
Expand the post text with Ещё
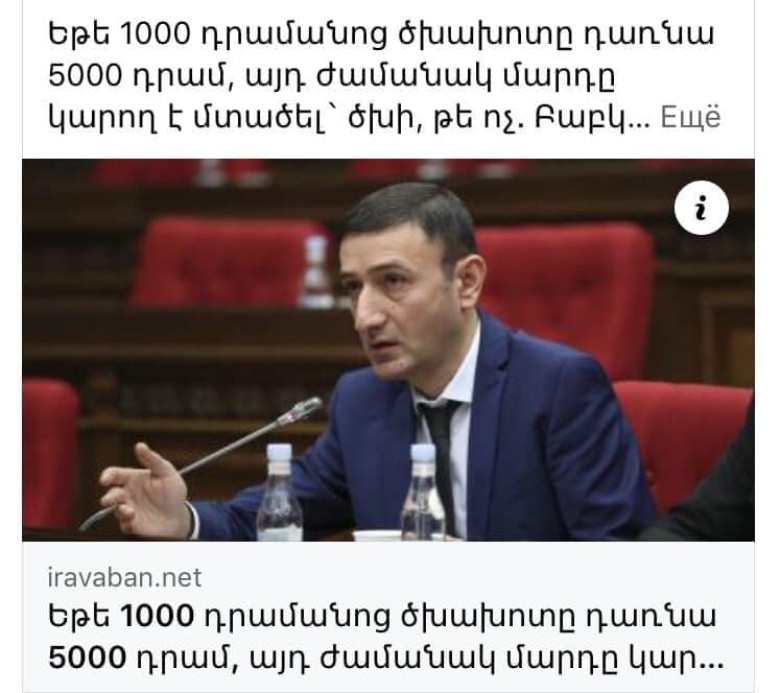pos(691,118)
